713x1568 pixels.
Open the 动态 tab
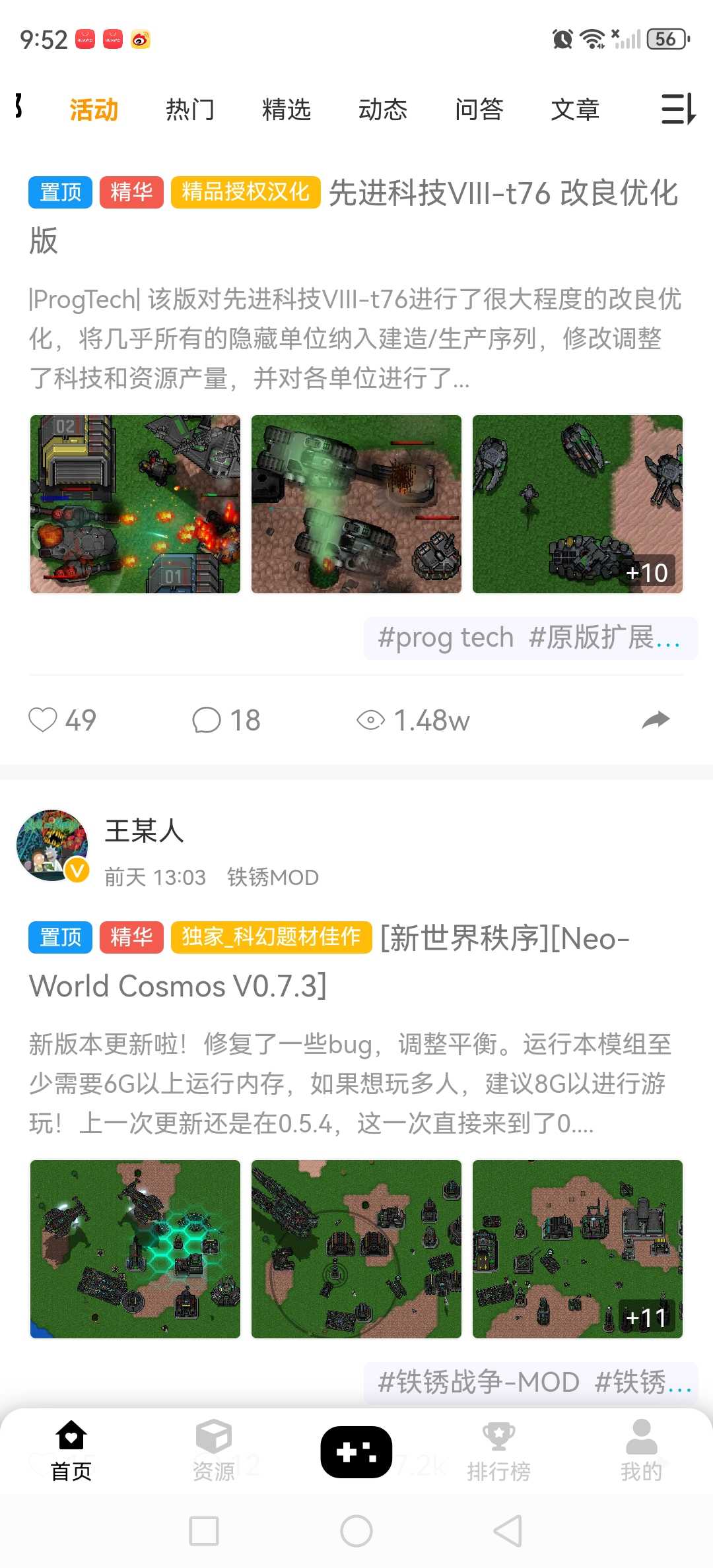point(382,110)
